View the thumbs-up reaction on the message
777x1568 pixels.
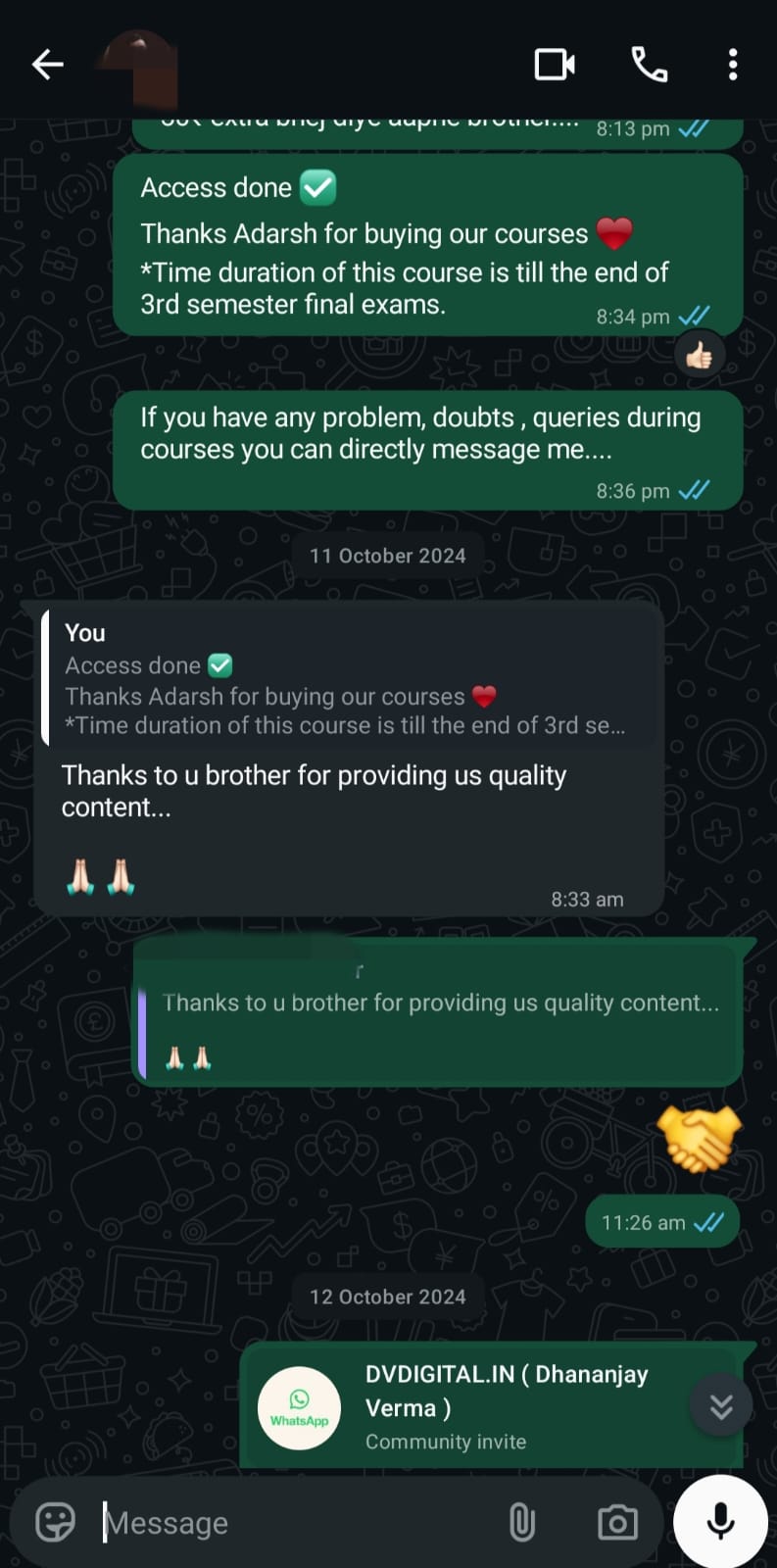click(x=700, y=355)
